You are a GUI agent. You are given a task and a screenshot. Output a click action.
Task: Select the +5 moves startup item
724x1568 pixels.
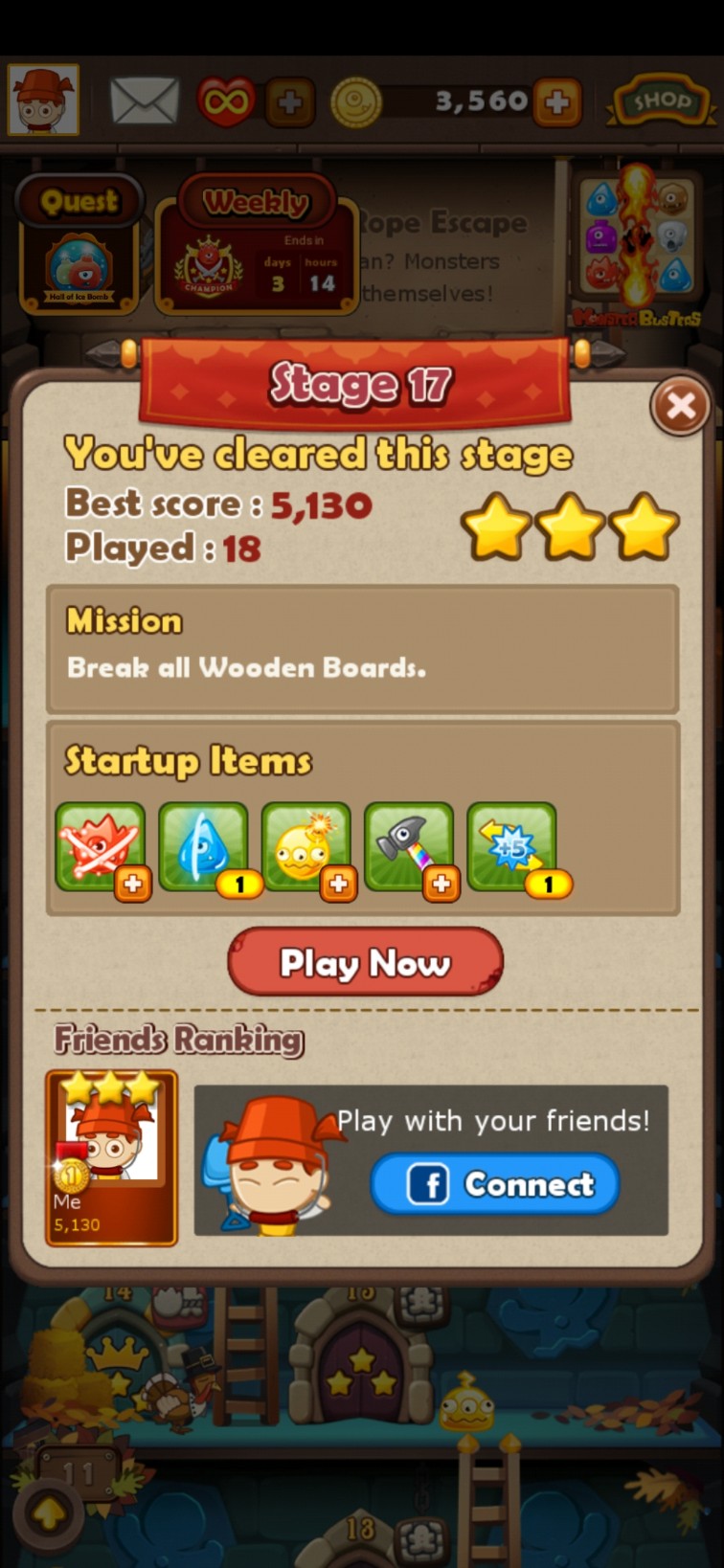coord(512,849)
